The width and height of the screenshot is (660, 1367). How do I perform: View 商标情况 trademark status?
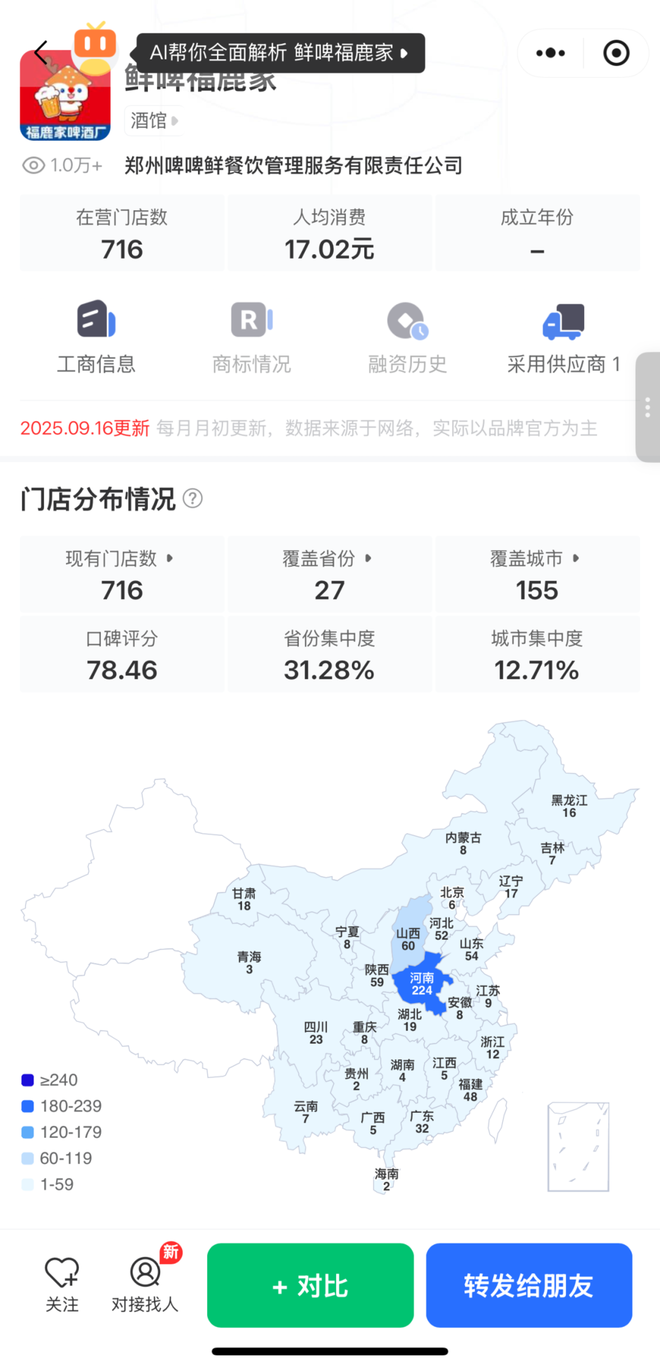pos(252,338)
